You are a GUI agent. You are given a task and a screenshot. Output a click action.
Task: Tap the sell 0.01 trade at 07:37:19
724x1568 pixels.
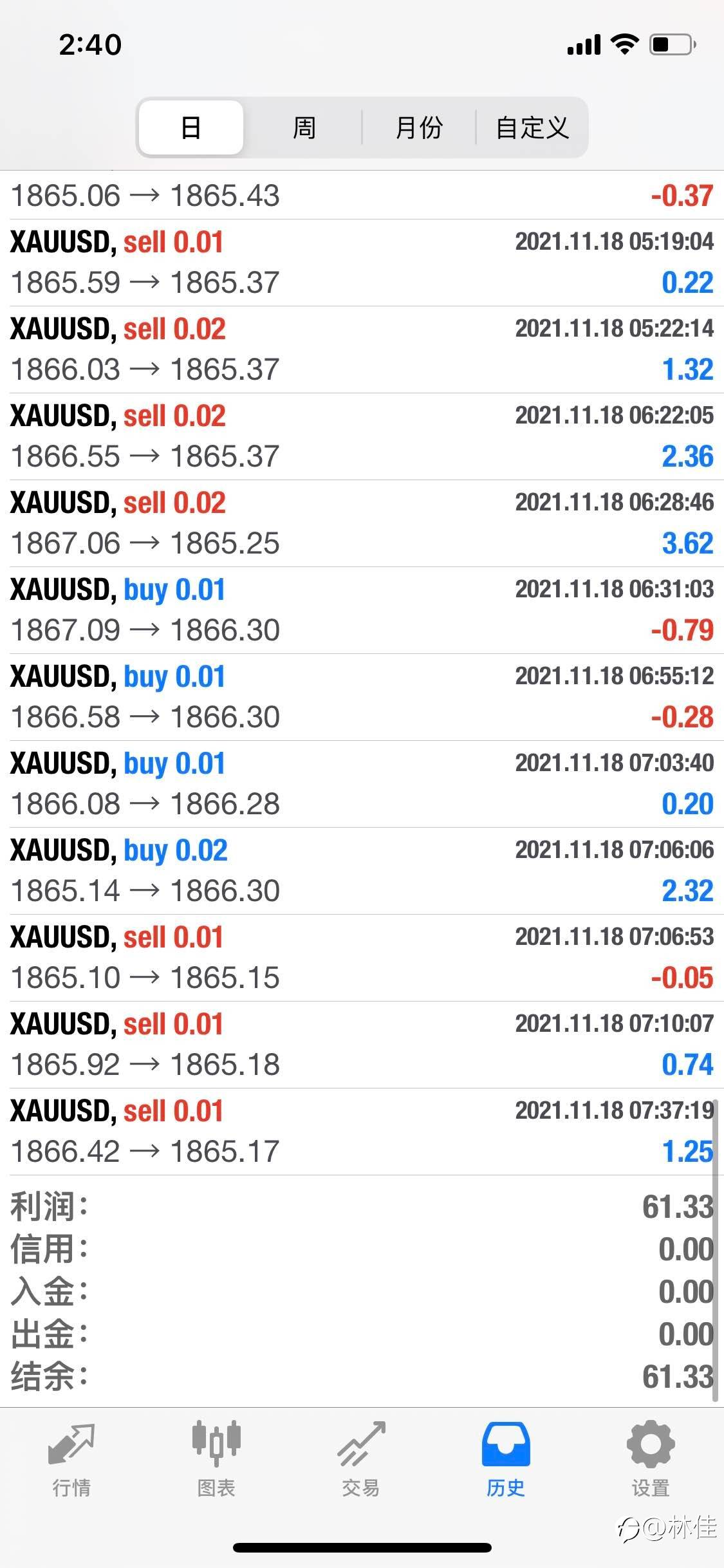(x=362, y=1132)
